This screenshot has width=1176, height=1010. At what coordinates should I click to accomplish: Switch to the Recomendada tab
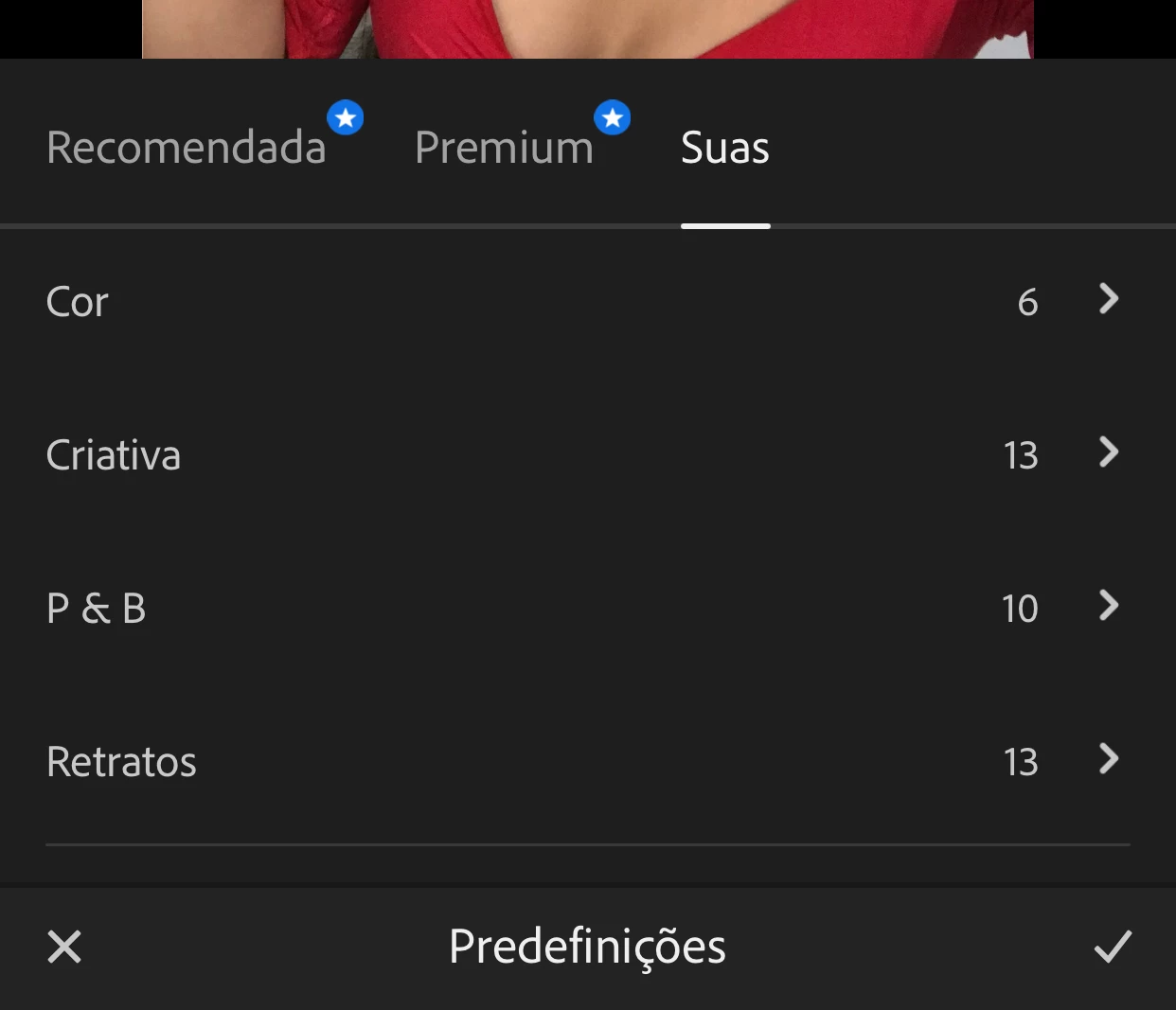[x=187, y=148]
